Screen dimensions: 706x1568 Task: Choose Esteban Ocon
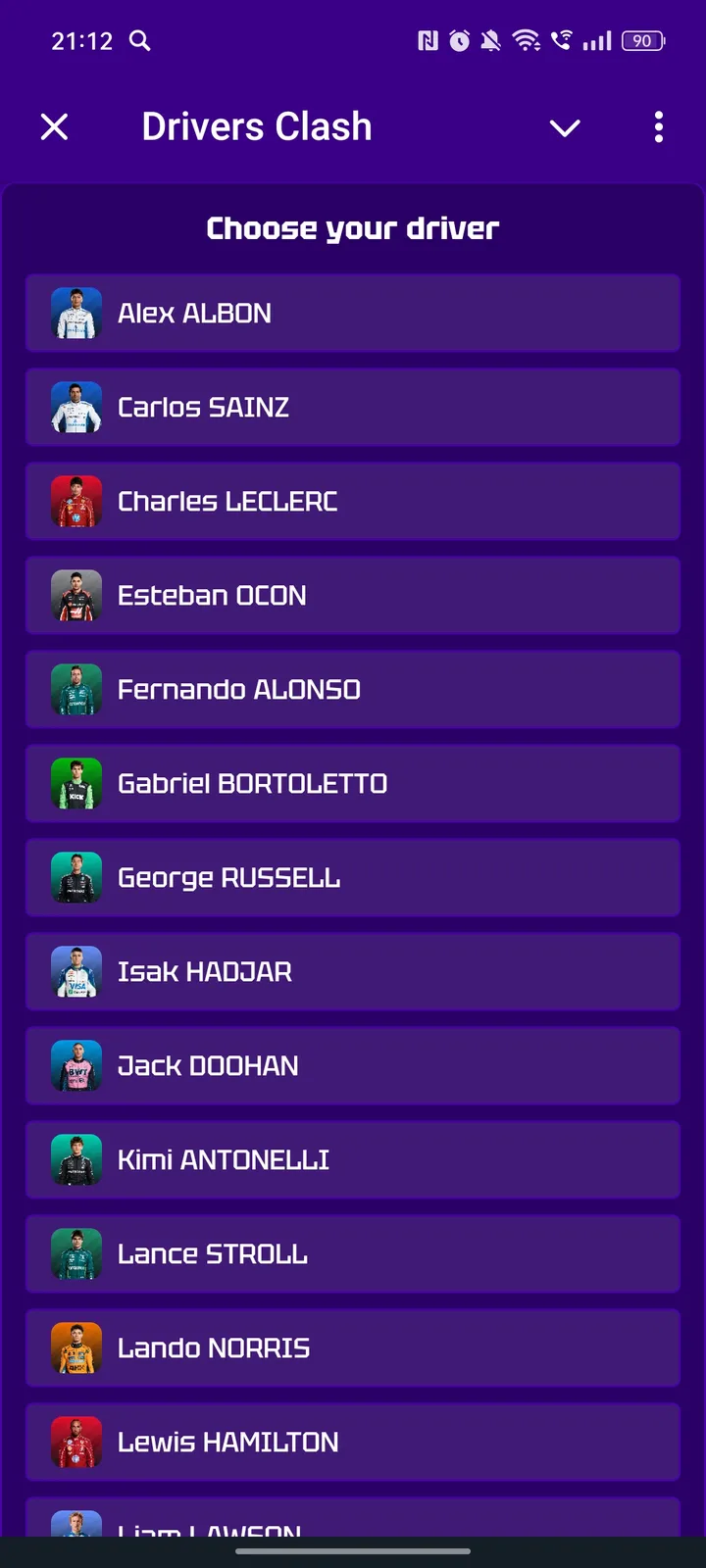353,595
